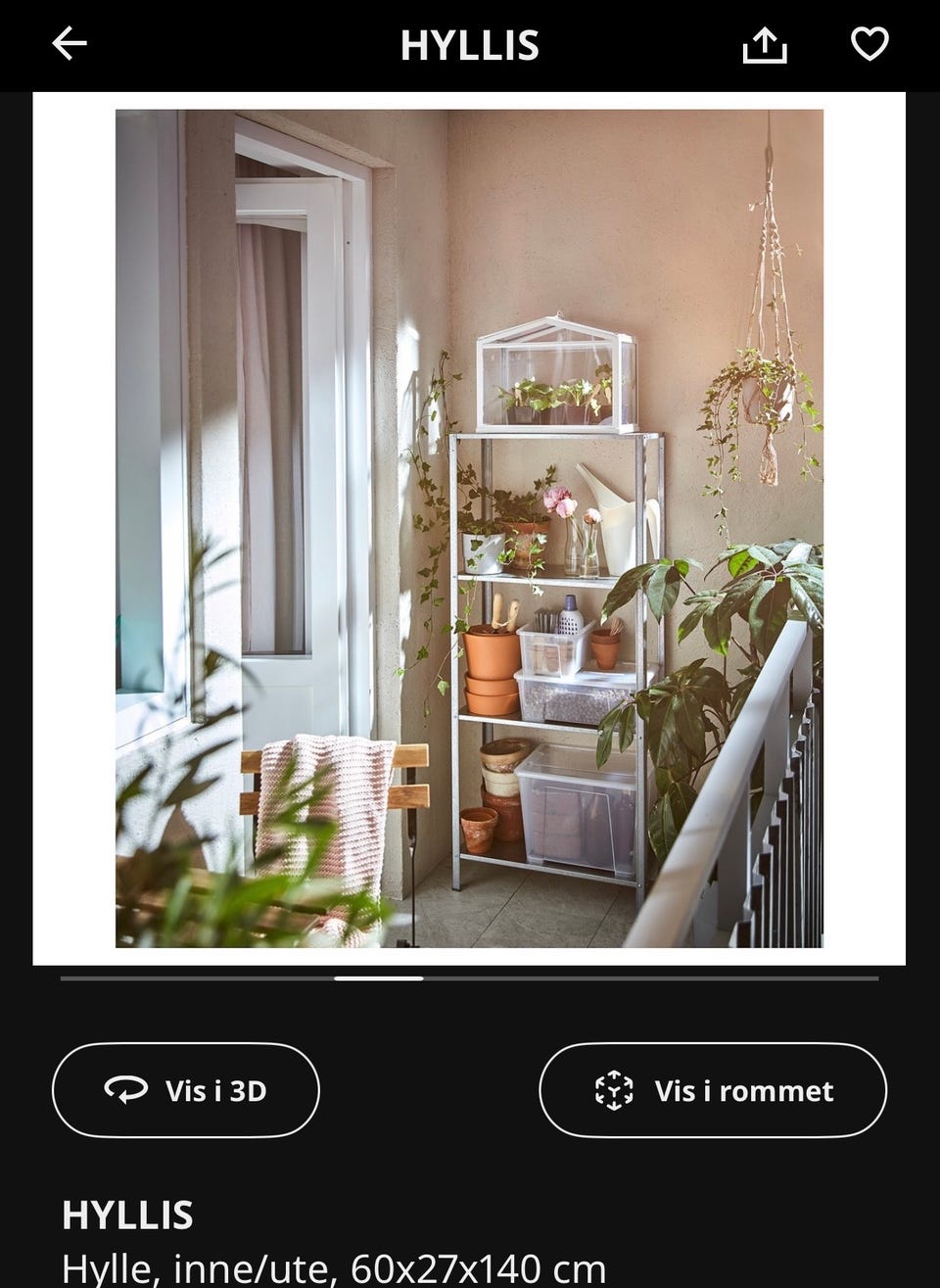
Task: Select the 3D rotation icon inside Vis i 3D
Action: (124, 1090)
